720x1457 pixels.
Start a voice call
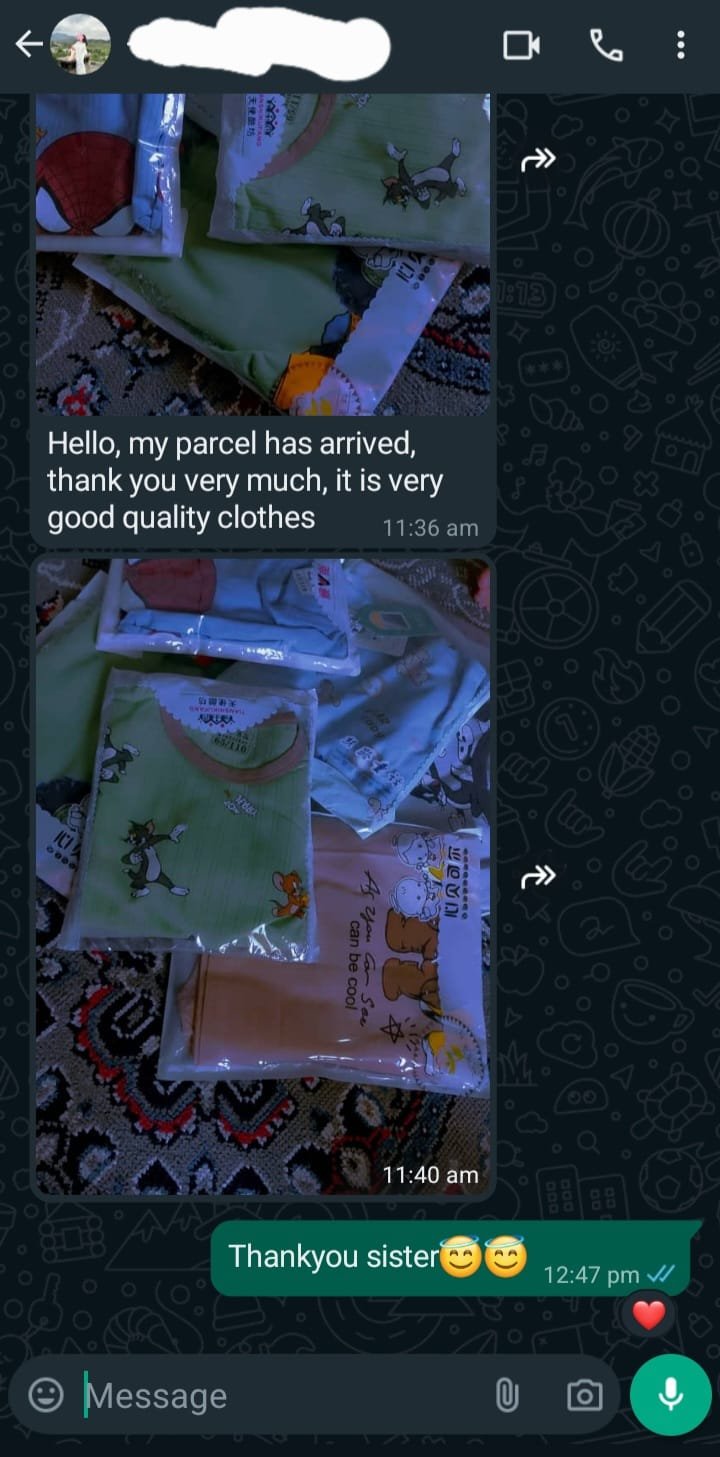tap(606, 45)
